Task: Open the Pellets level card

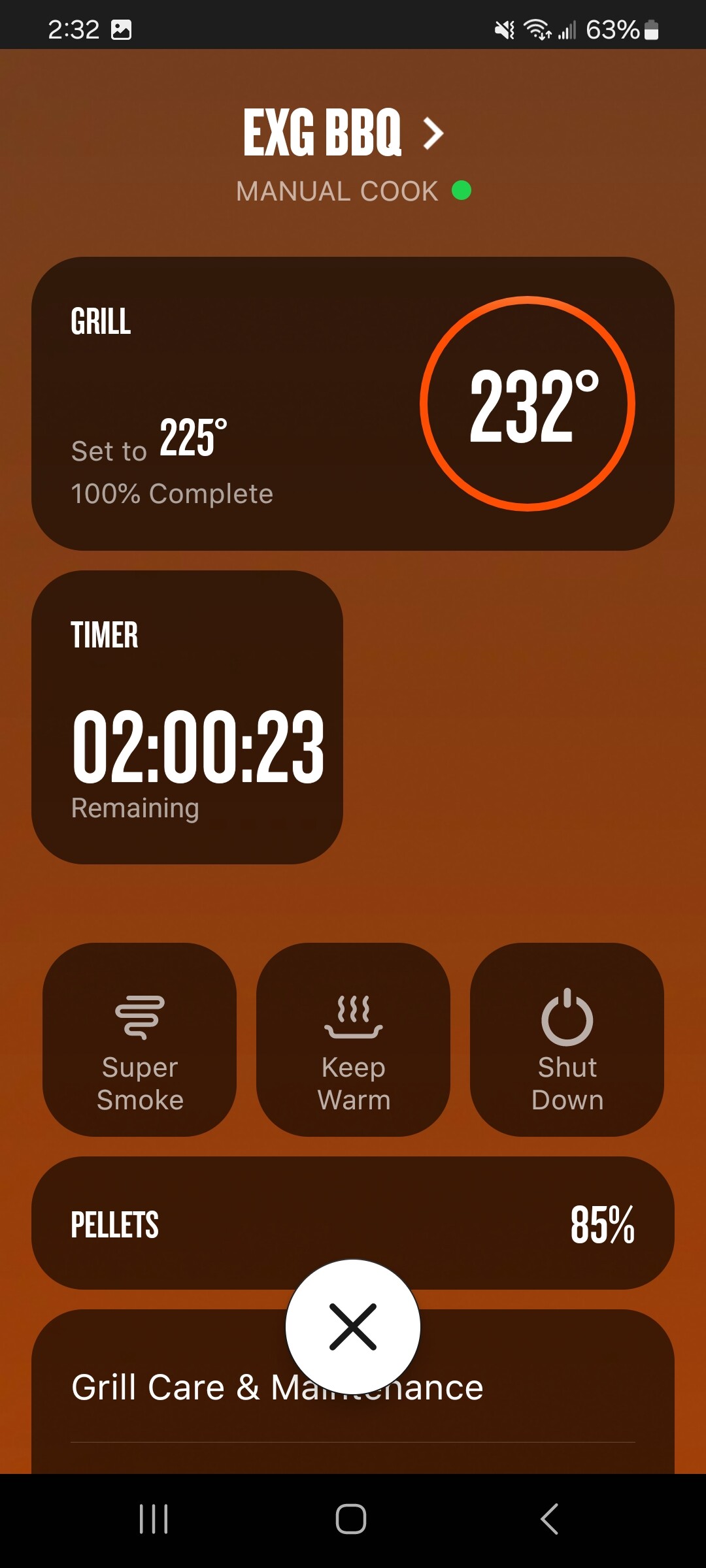Action: (x=353, y=1223)
